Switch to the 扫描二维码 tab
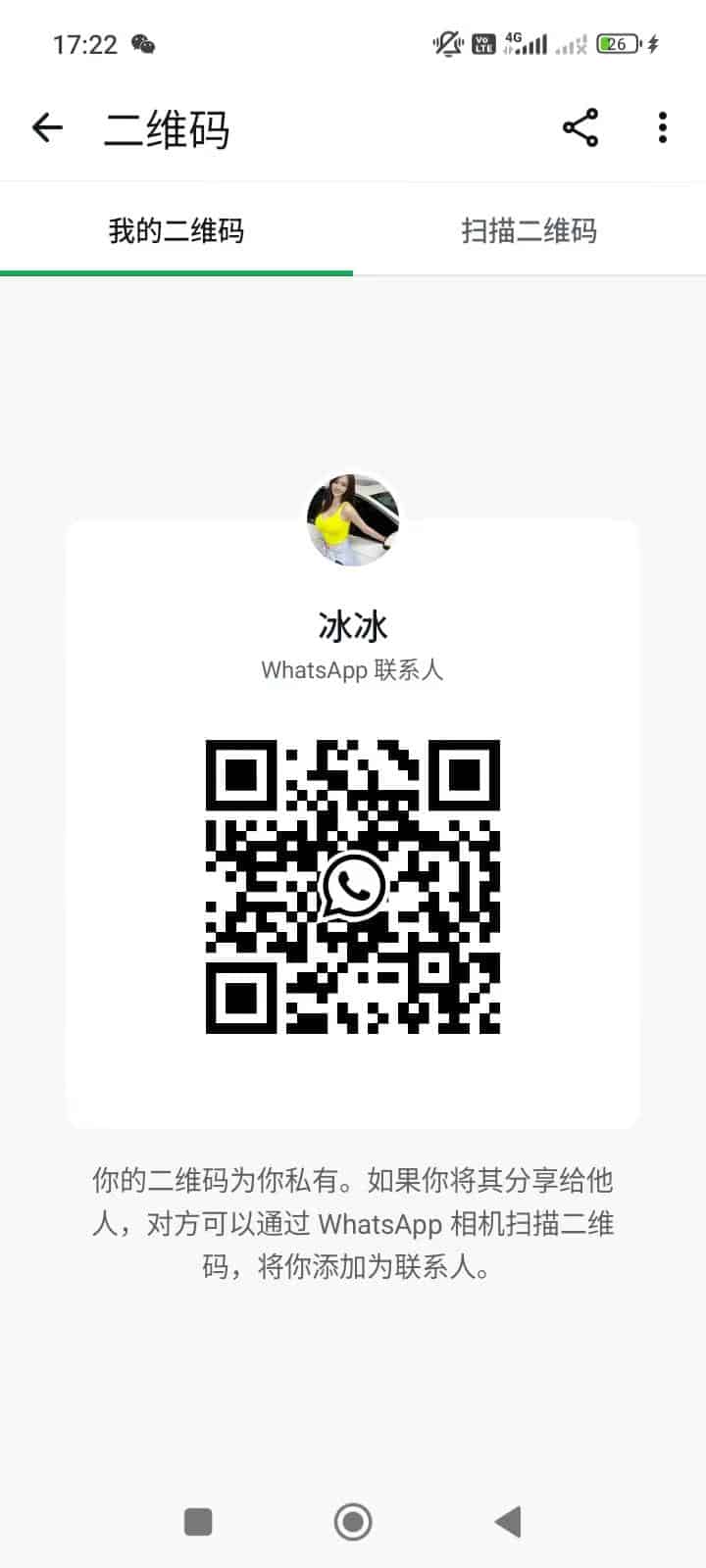Screen dimensions: 706x1568 coord(529,231)
